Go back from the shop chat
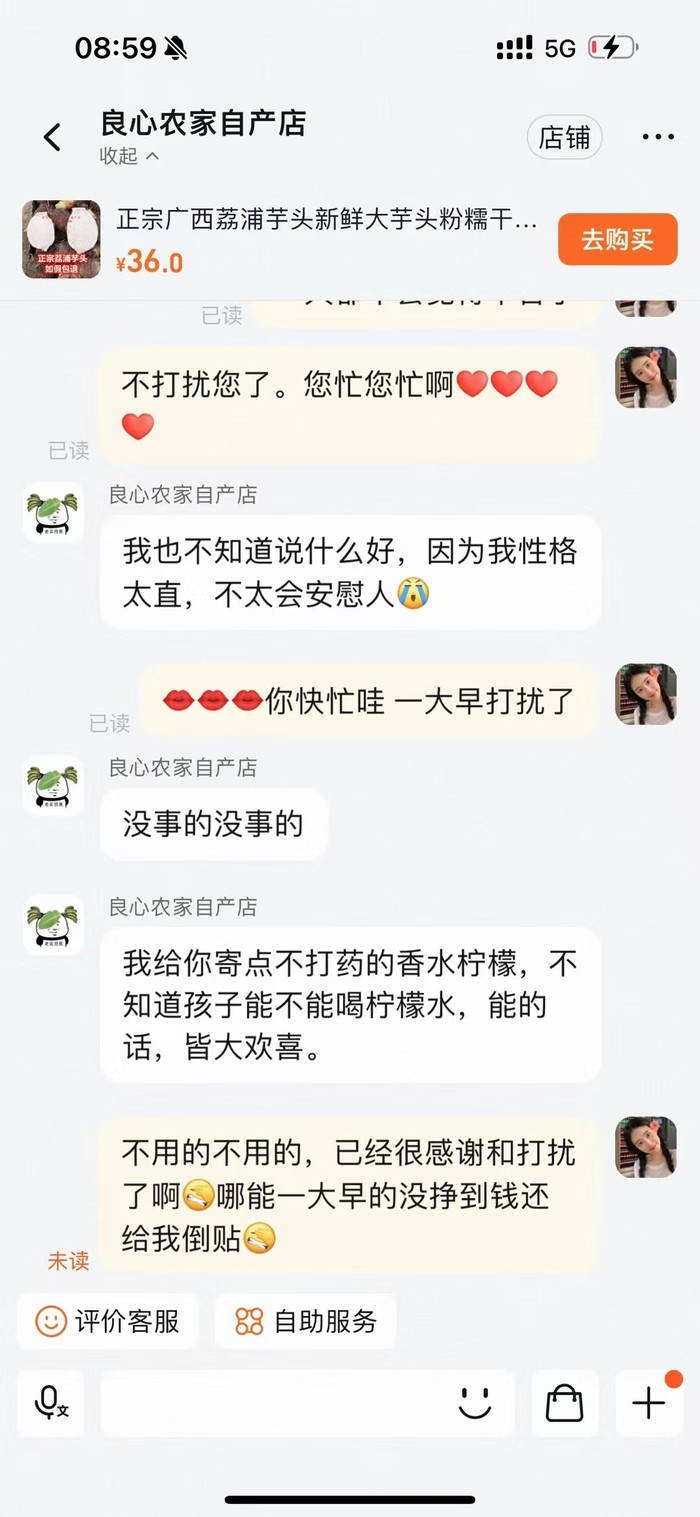700x1517 pixels. point(52,137)
